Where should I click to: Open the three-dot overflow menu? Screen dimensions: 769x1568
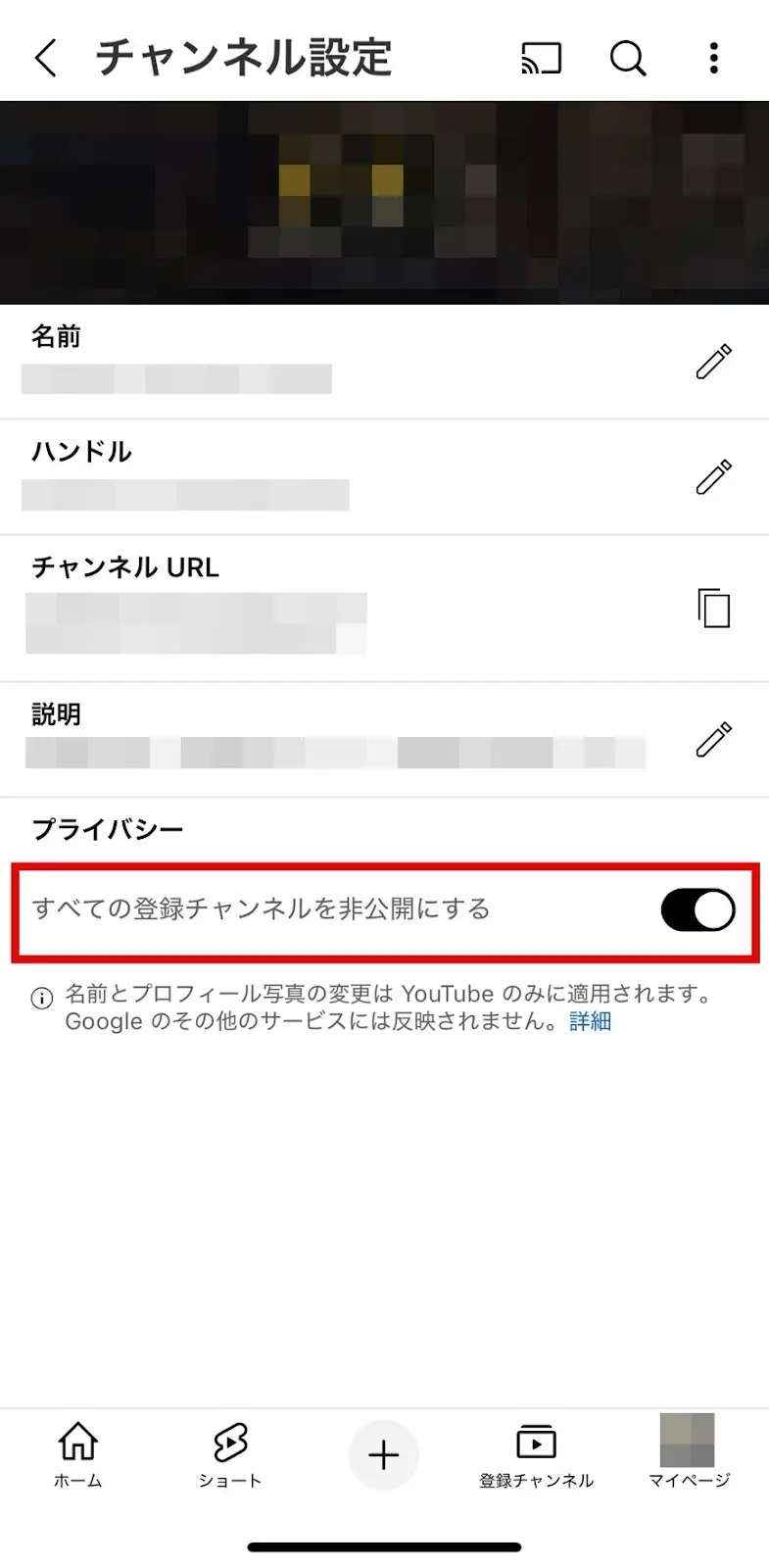(713, 59)
